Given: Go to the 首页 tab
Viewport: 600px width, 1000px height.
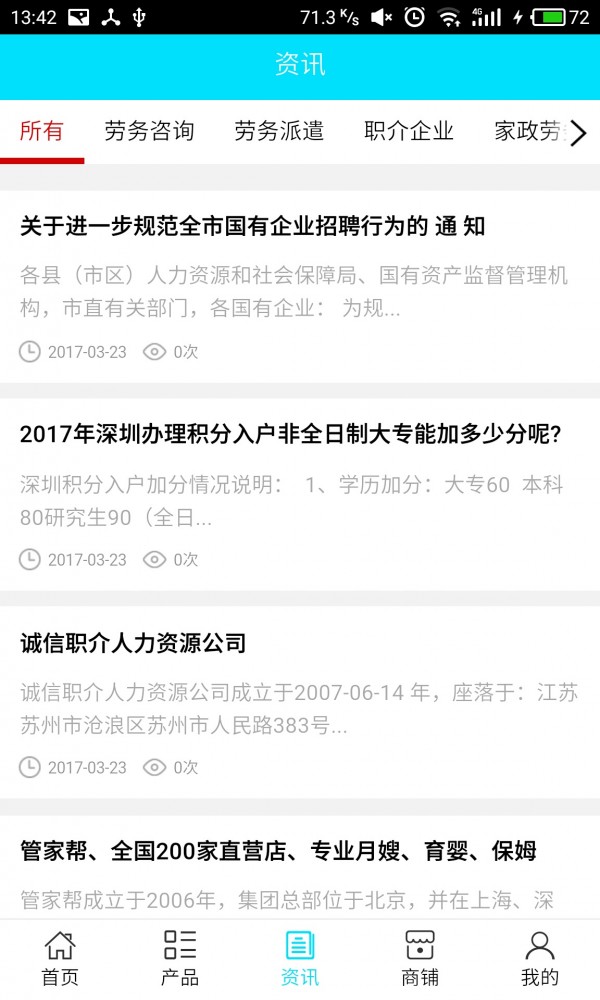Looking at the screenshot, I should click(60, 958).
